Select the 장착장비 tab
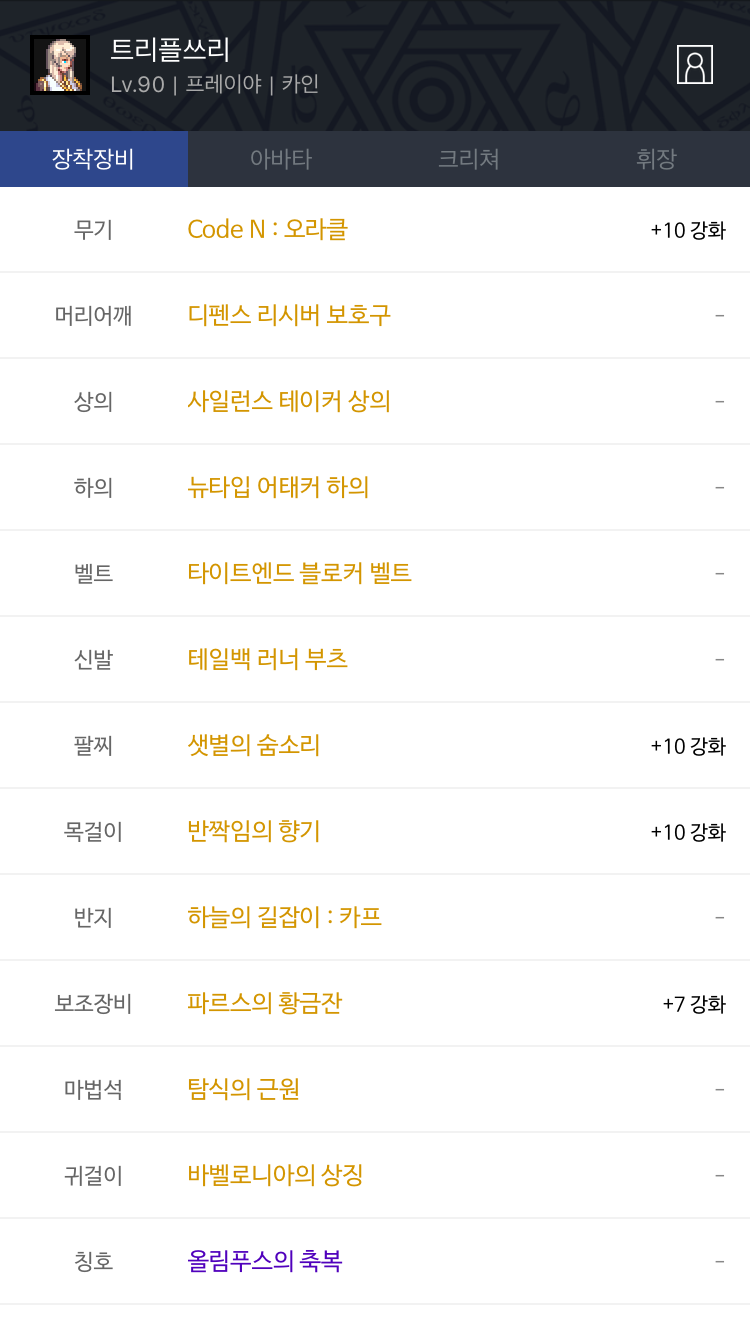This screenshot has height=1334, width=750. (94, 159)
